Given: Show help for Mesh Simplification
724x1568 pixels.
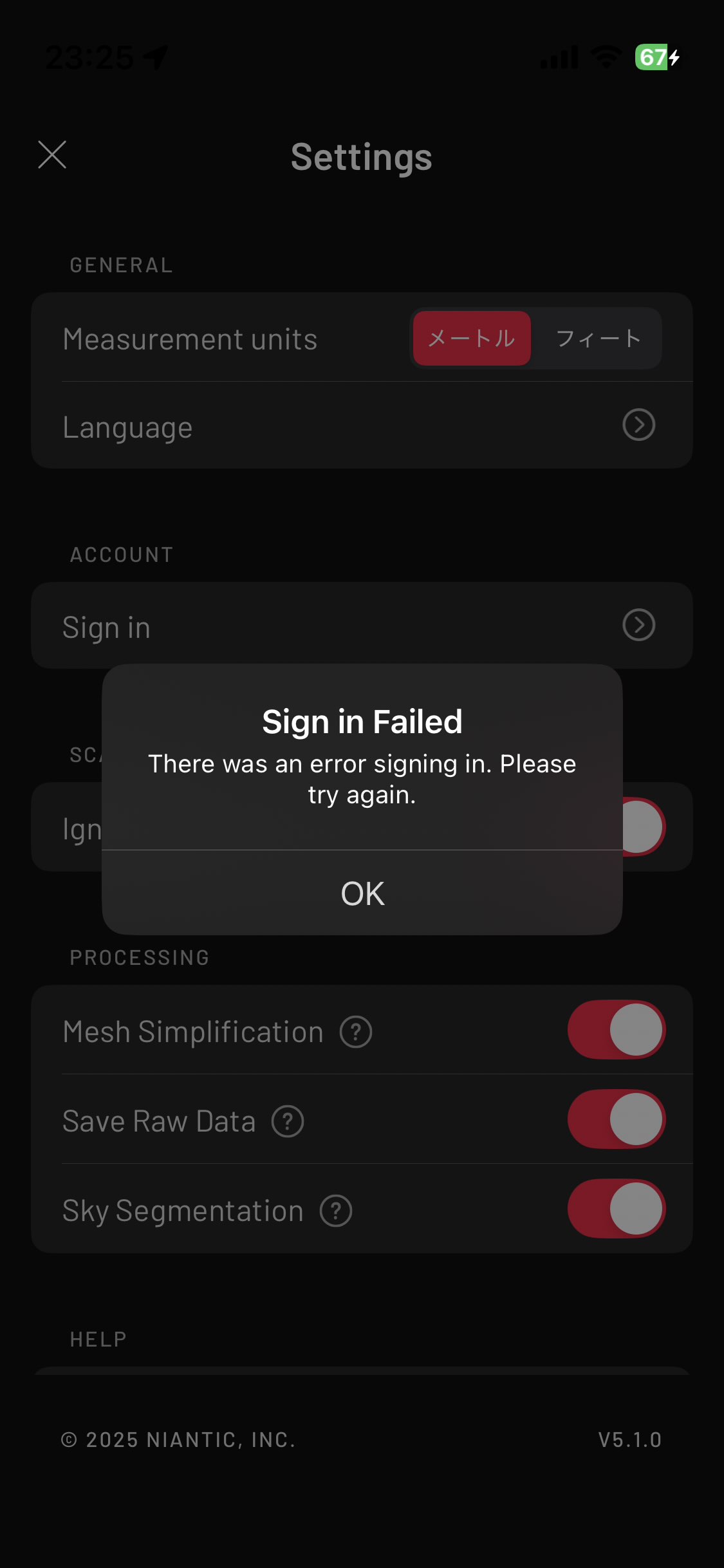Looking at the screenshot, I should 356,1032.
